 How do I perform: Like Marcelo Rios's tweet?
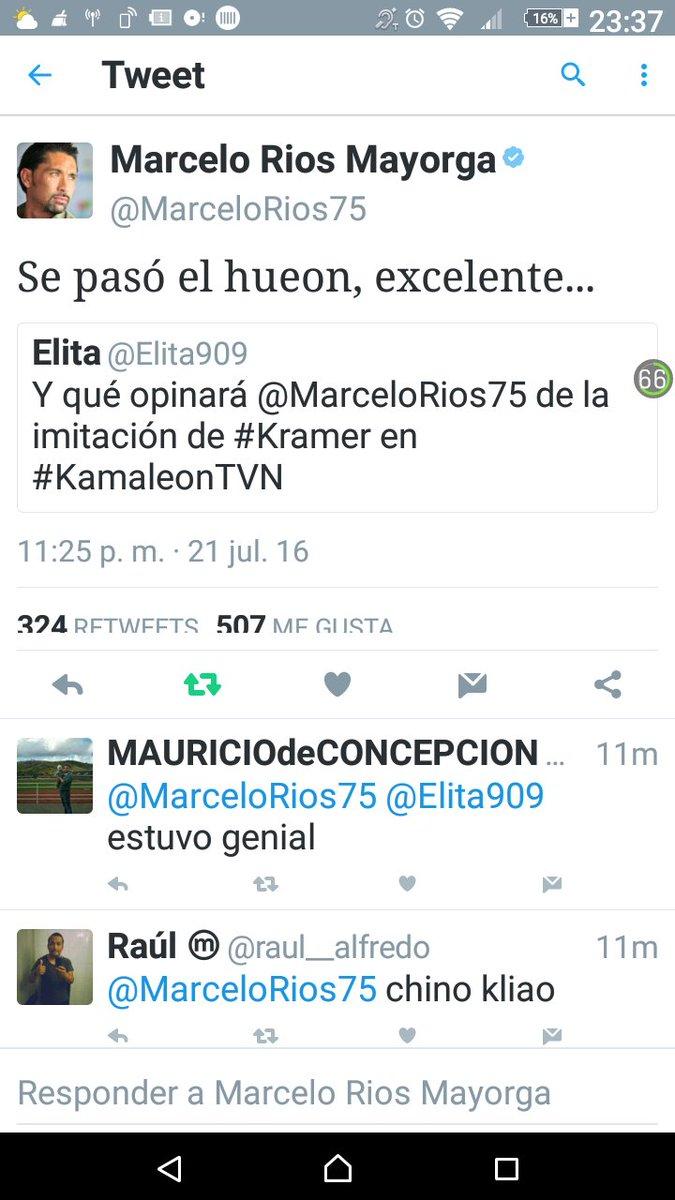337,685
